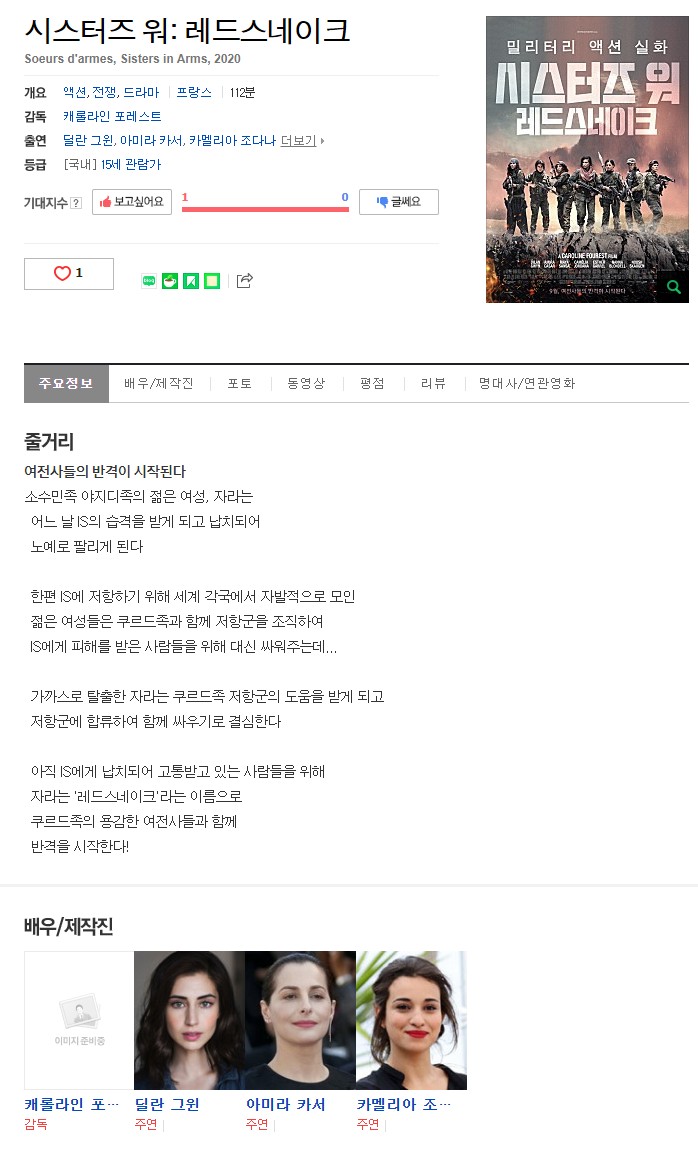Open actor 딜란 그윈's profile photo
698x1151 pixels.
[x=189, y=1020]
